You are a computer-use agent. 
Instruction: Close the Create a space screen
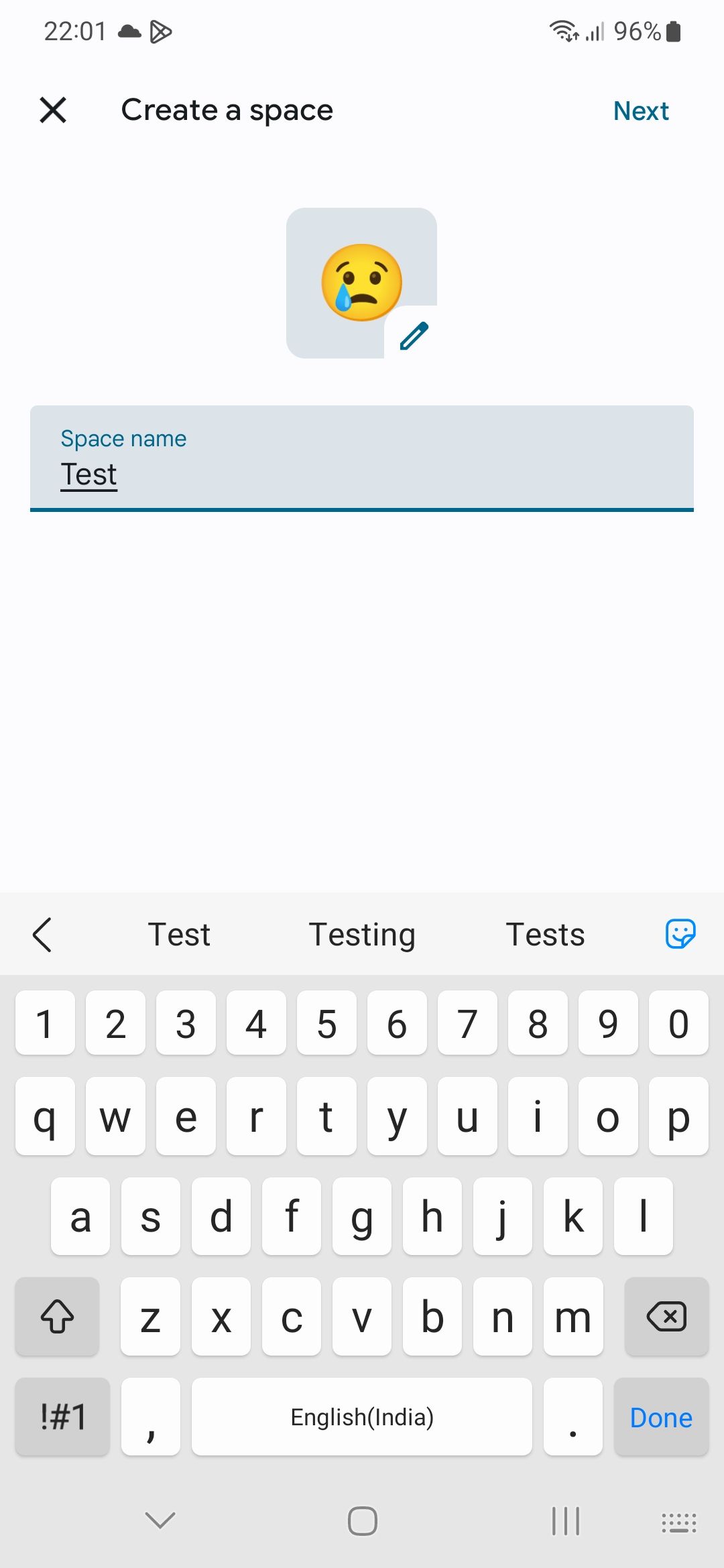coord(53,110)
